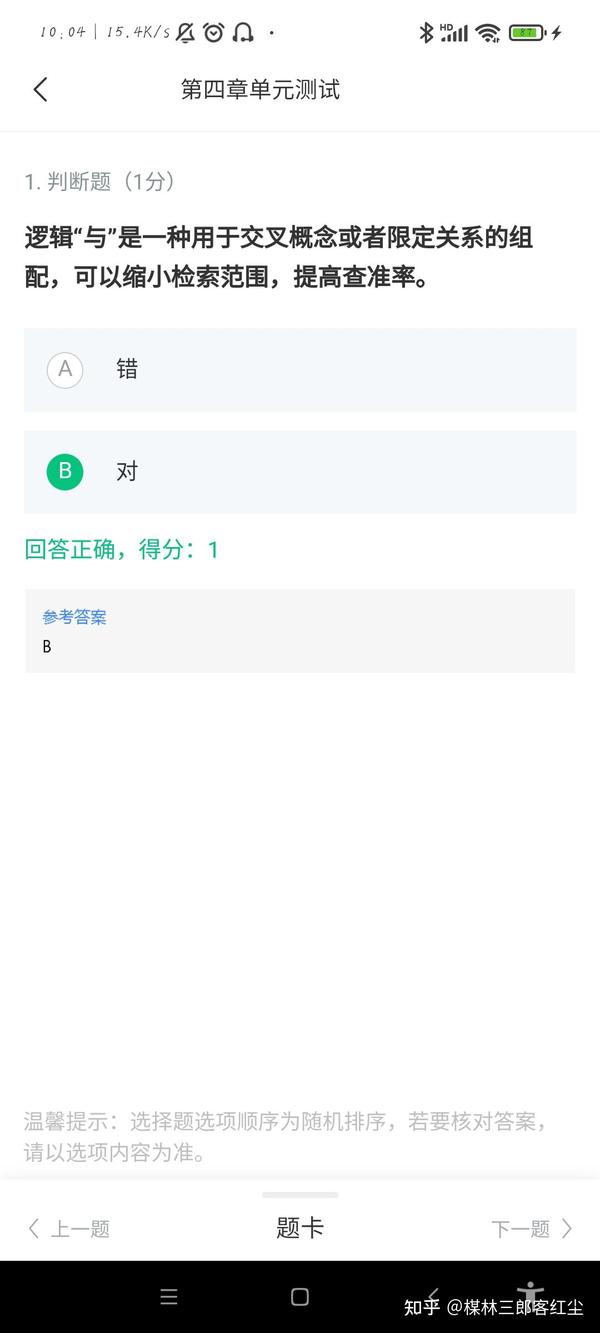
Task: Go back from the 第四章单元测试 page
Action: click(40, 90)
